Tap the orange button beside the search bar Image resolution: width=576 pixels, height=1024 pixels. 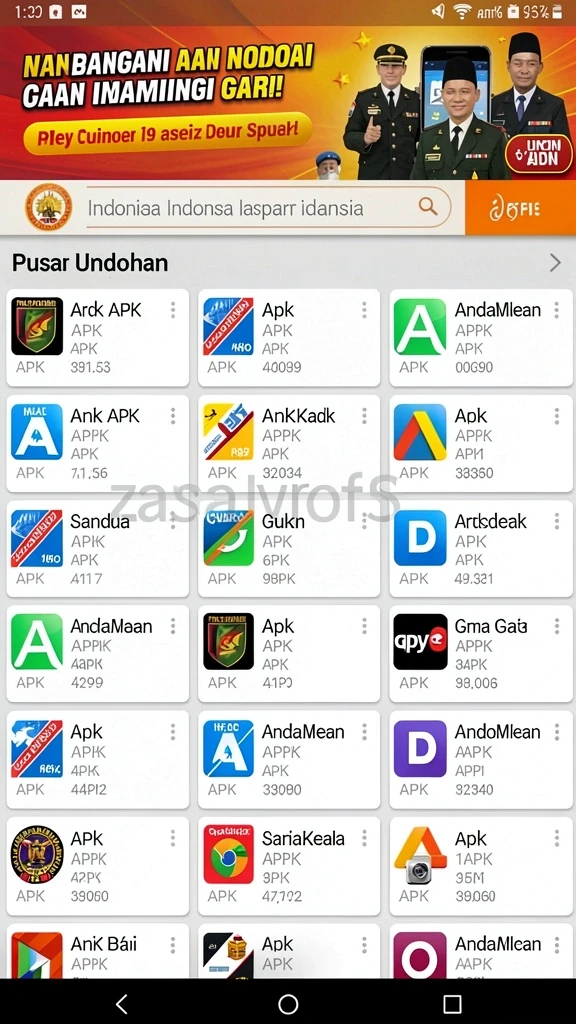click(x=520, y=208)
